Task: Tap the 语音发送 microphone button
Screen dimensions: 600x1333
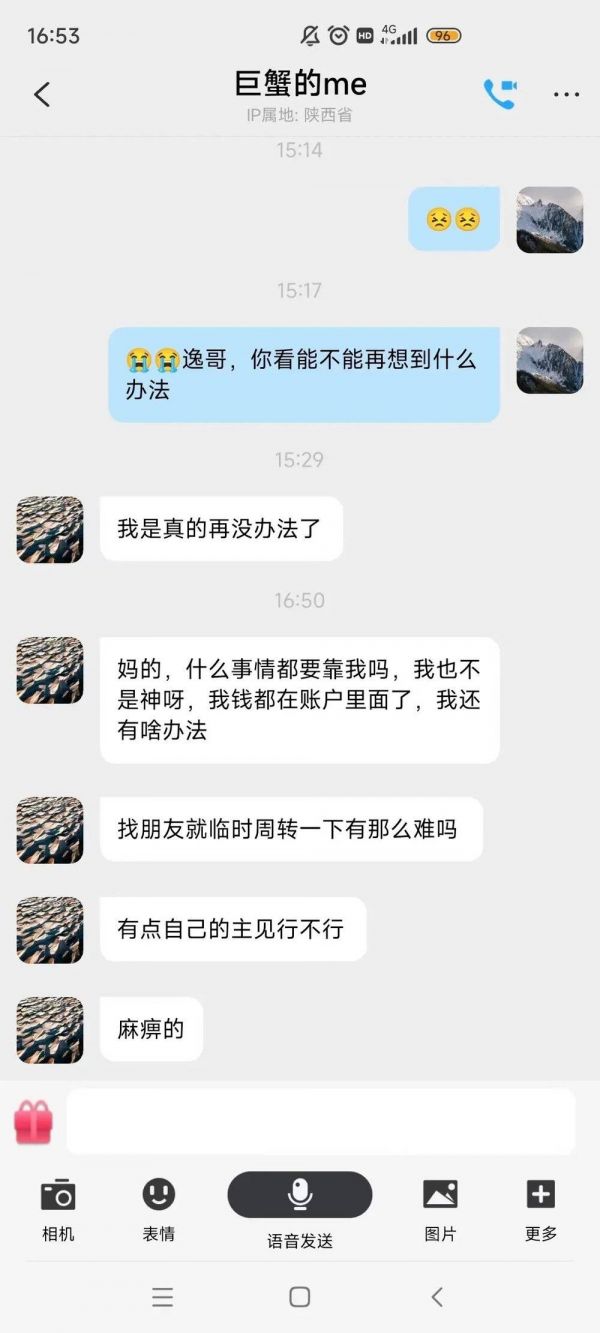Action: point(299,1195)
